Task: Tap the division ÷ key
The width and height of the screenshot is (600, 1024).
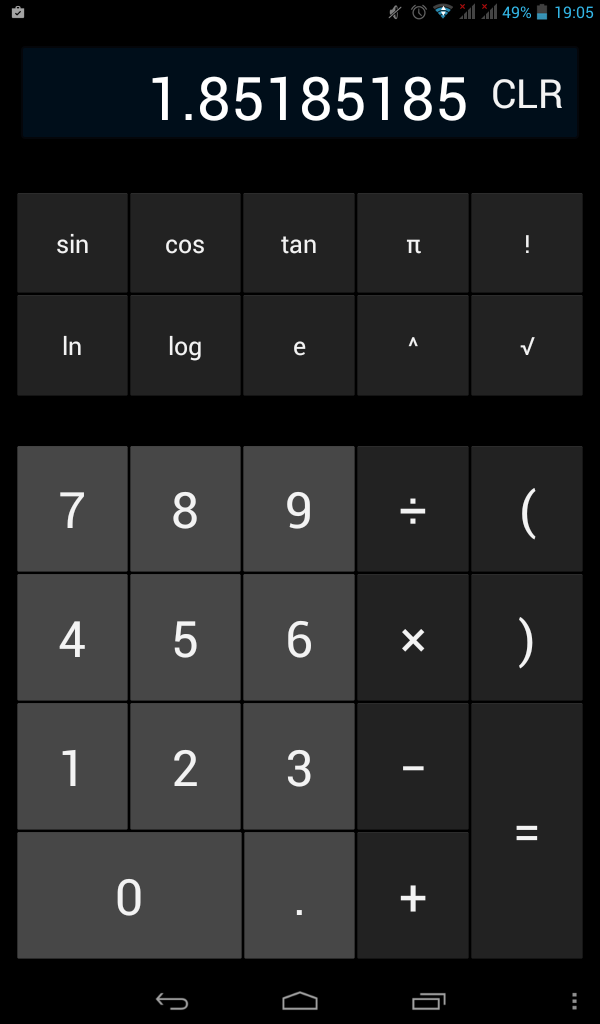Action: pyautogui.click(x=413, y=509)
